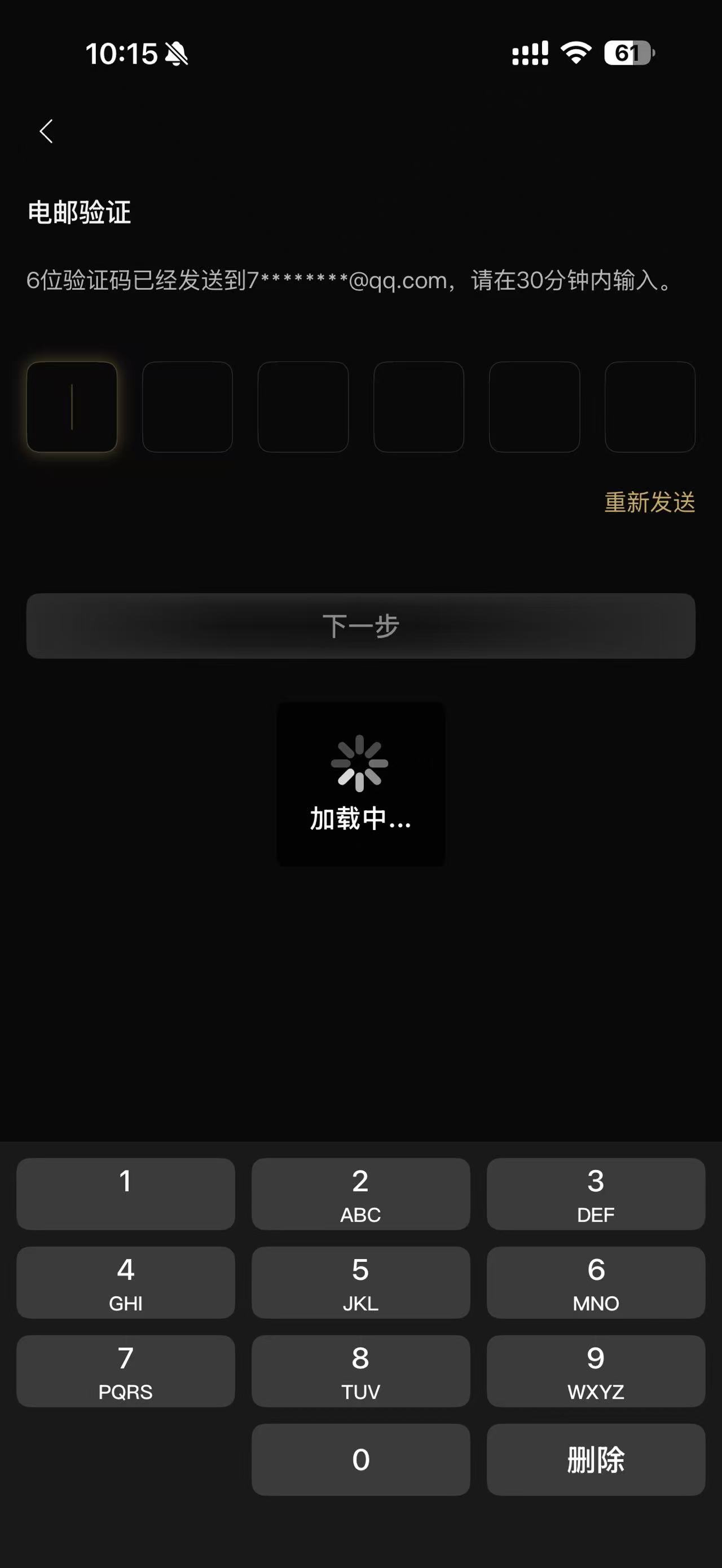Enter digit 0 on the keypad

pos(360,1459)
